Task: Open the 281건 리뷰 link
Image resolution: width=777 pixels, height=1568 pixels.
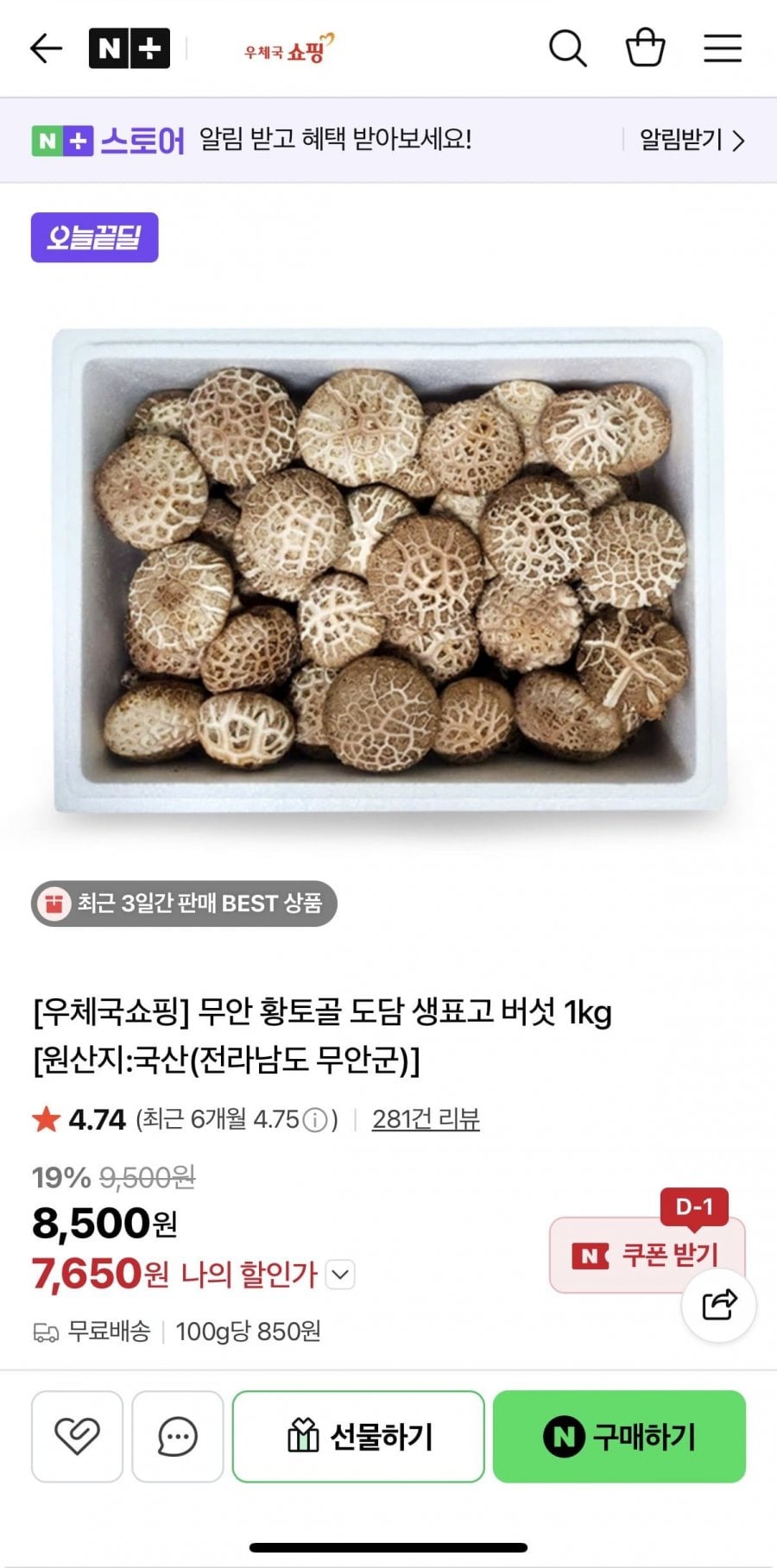Action: [x=426, y=1119]
